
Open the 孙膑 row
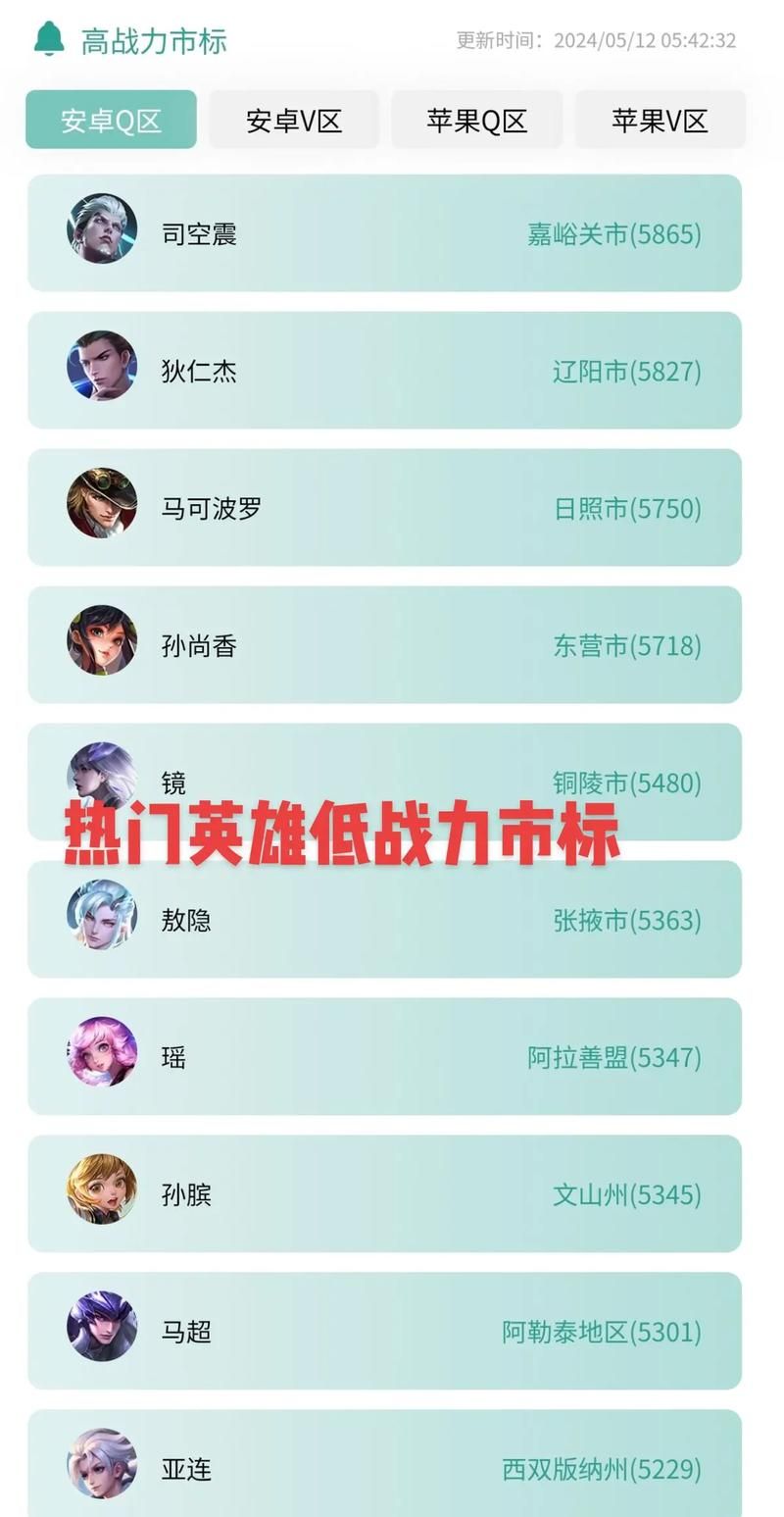coord(384,1194)
